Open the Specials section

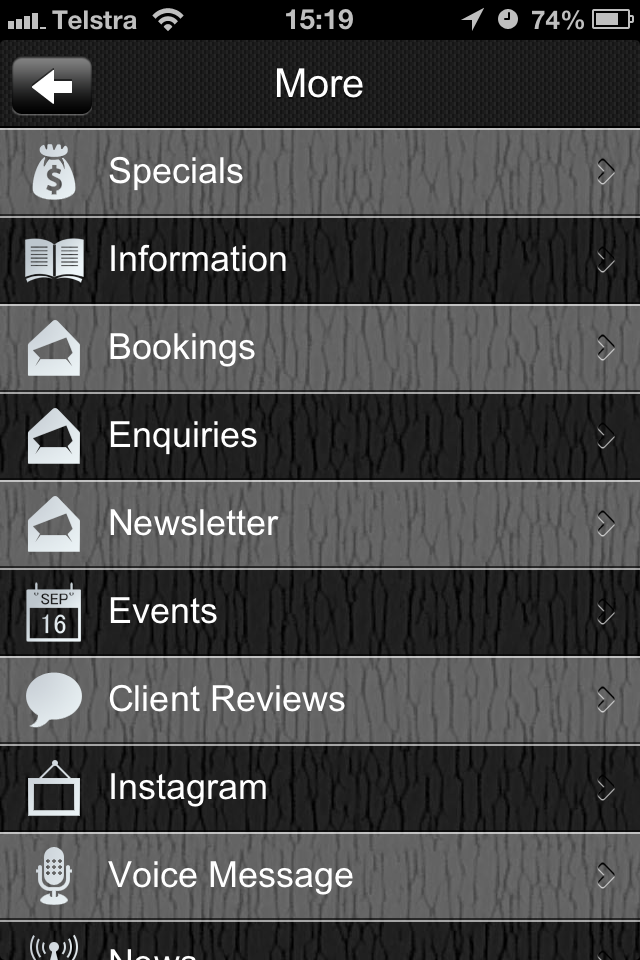tap(320, 172)
